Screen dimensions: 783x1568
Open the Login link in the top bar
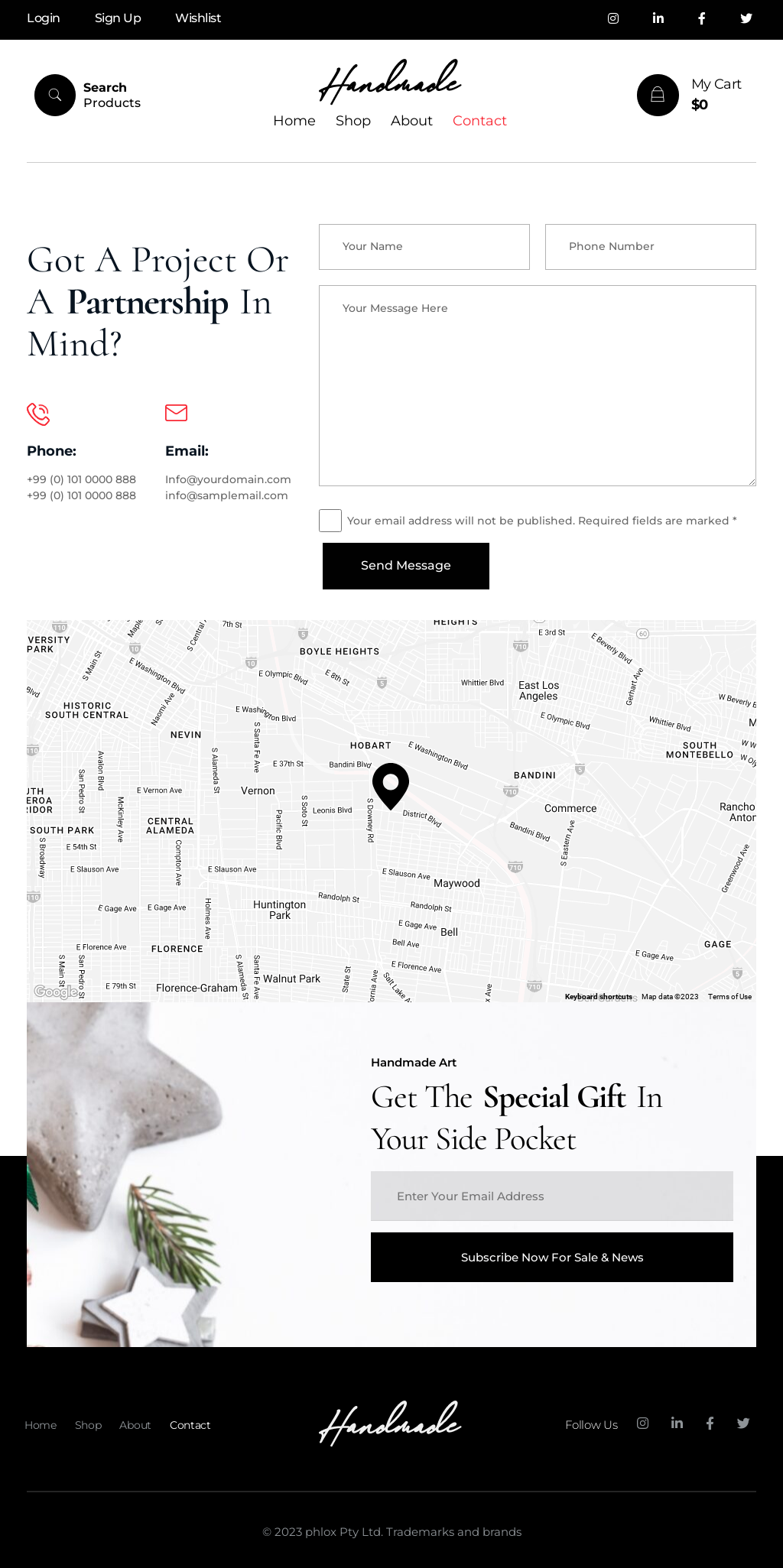(x=43, y=18)
